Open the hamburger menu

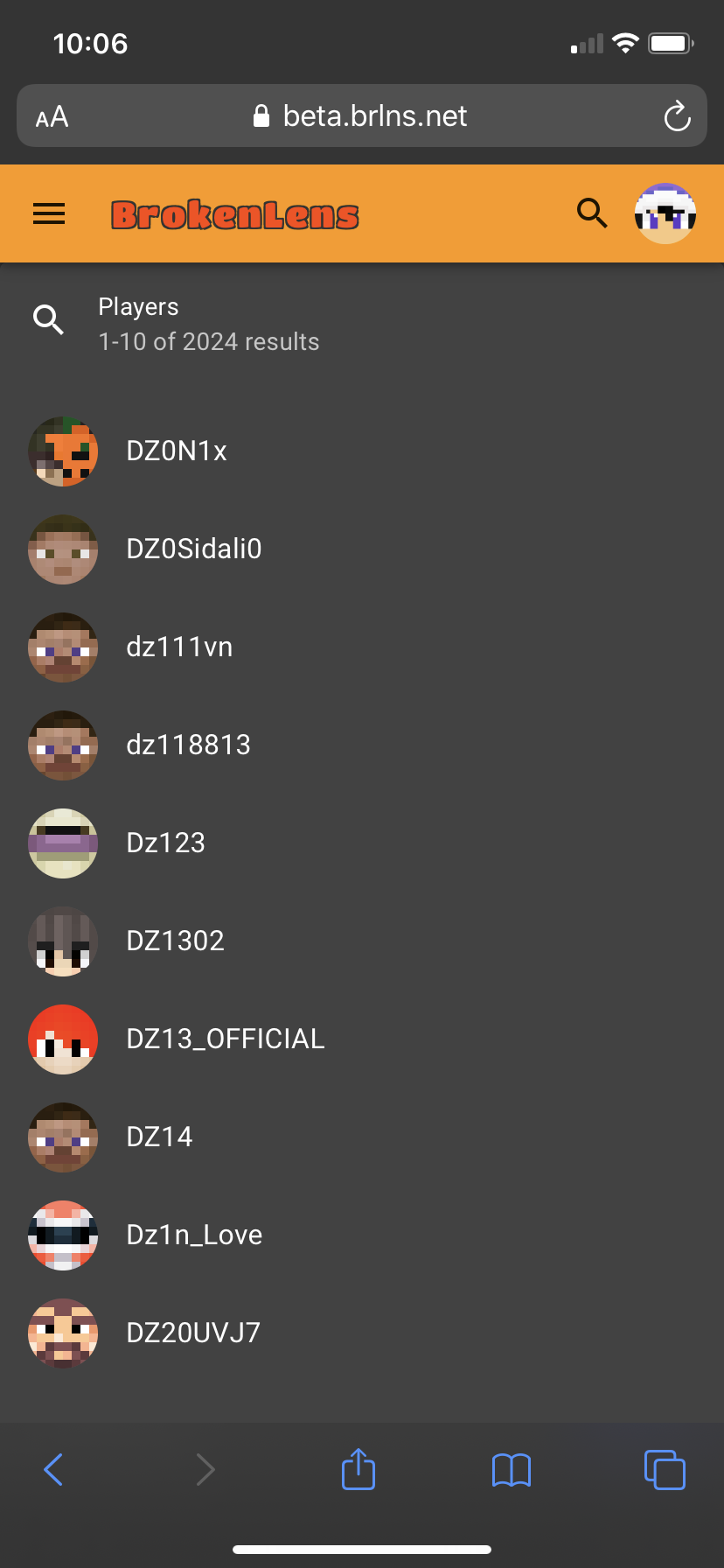(x=49, y=213)
